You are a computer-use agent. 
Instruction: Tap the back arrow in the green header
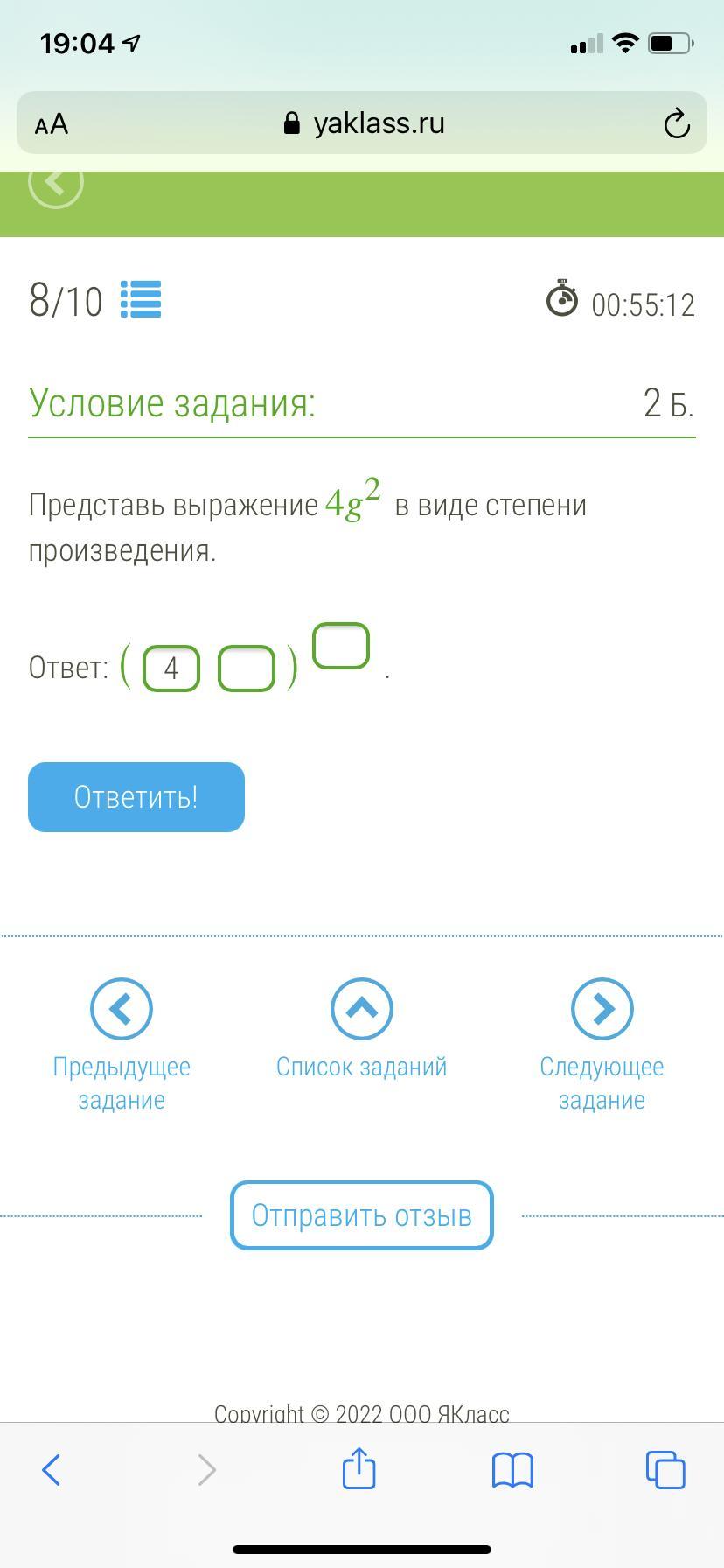coord(56,183)
